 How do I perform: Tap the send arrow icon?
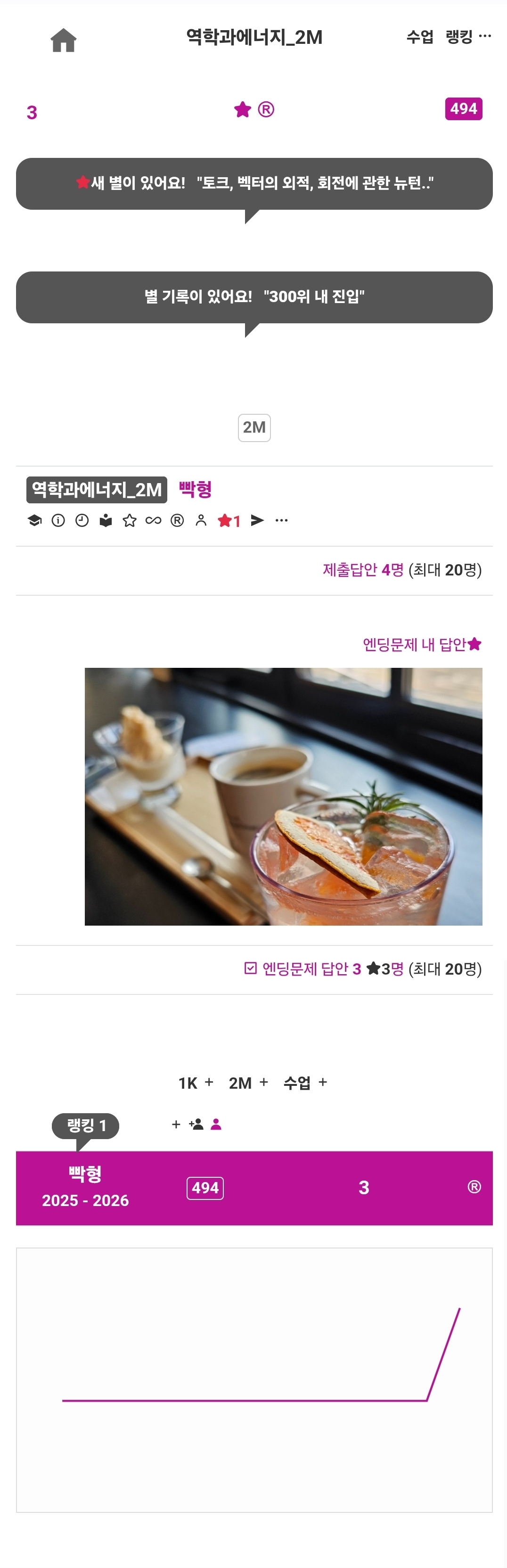257,520
